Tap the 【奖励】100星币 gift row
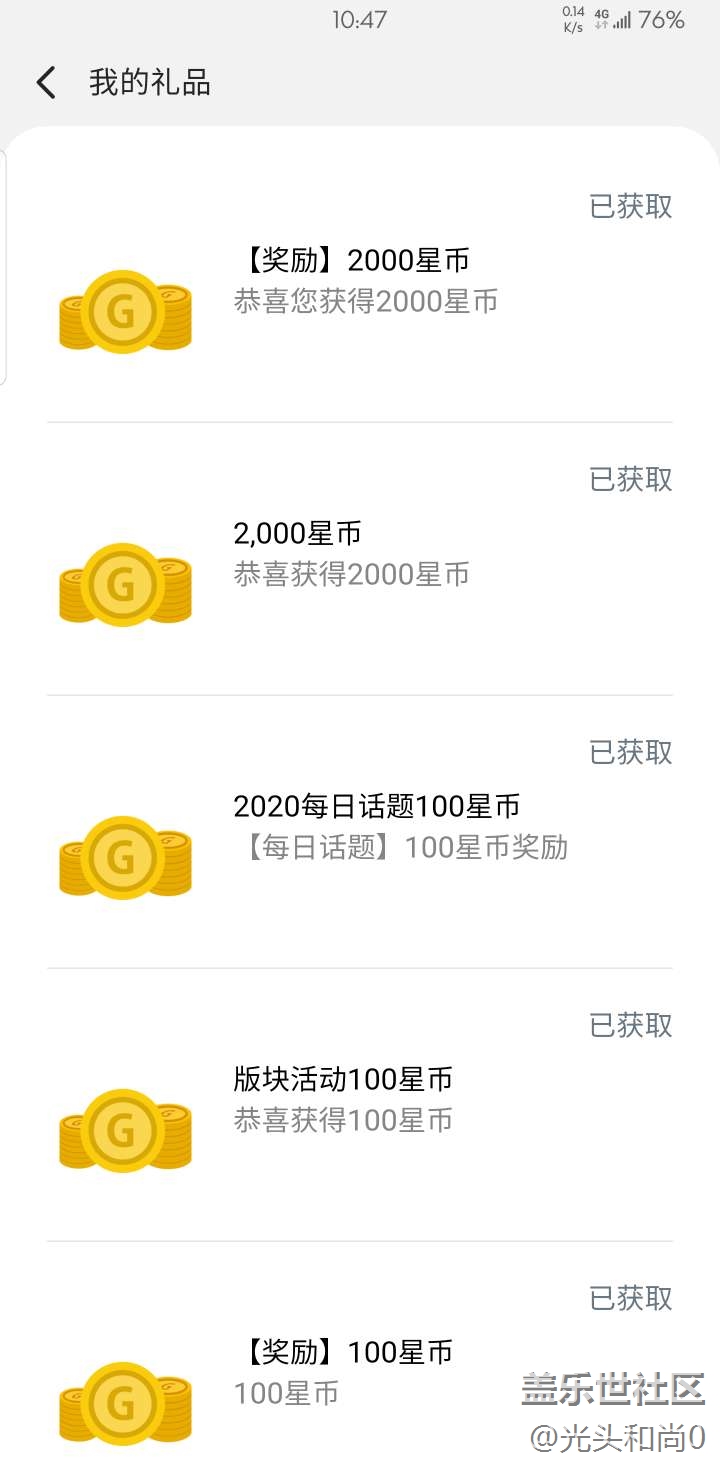This screenshot has height=1480, width=720. pos(360,1361)
